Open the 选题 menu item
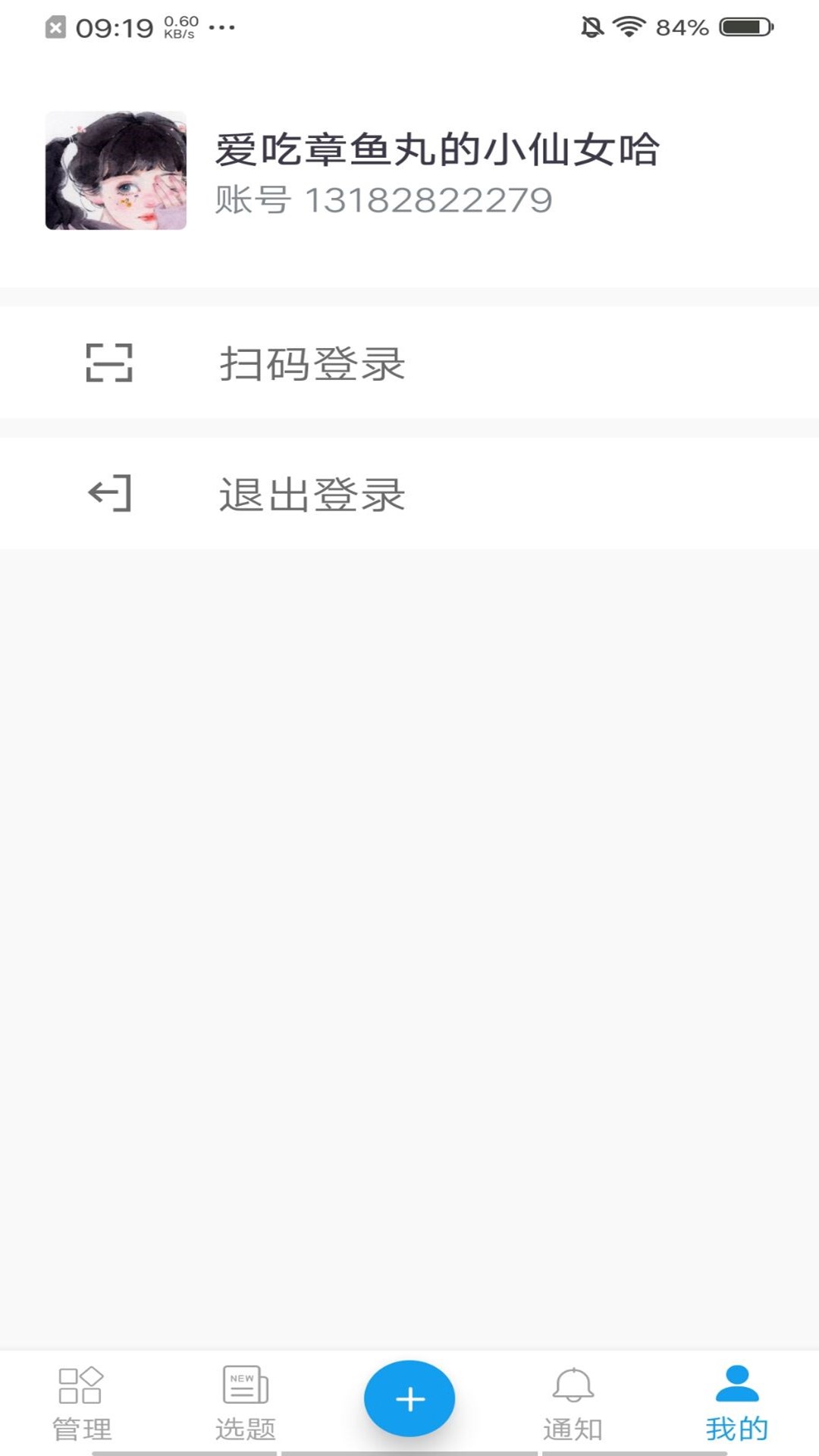 (x=244, y=1410)
